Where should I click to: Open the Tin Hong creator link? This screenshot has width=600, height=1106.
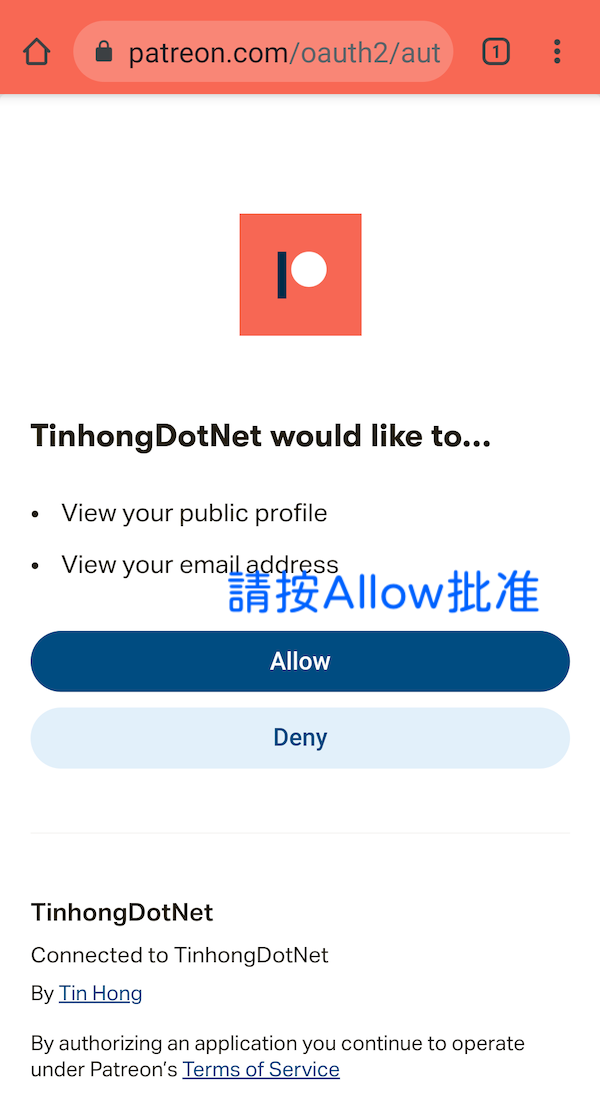pyautogui.click(x=100, y=993)
